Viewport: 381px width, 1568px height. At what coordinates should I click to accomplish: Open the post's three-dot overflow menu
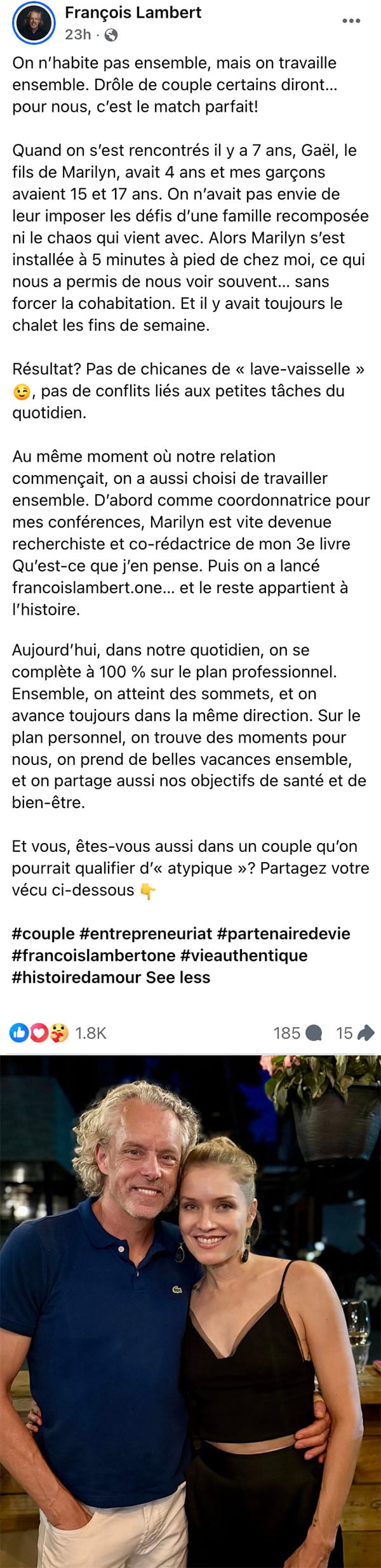pyautogui.click(x=351, y=21)
